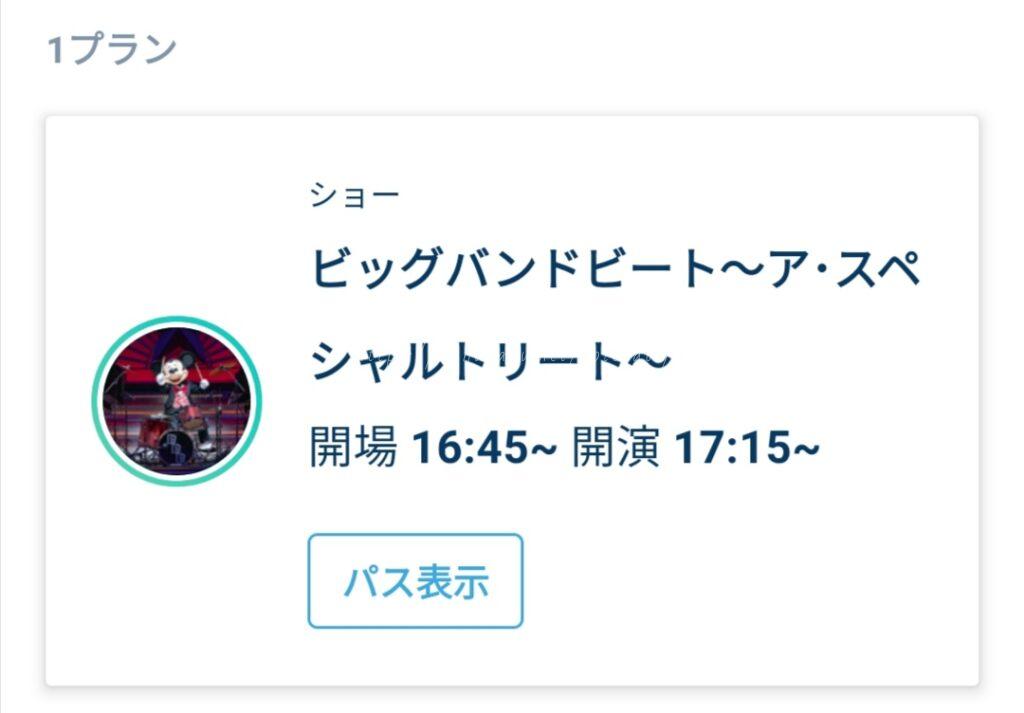Open the ビッグバンドビート show card
Image resolution: width=1024 pixels, height=713 pixels.
coord(612,315)
